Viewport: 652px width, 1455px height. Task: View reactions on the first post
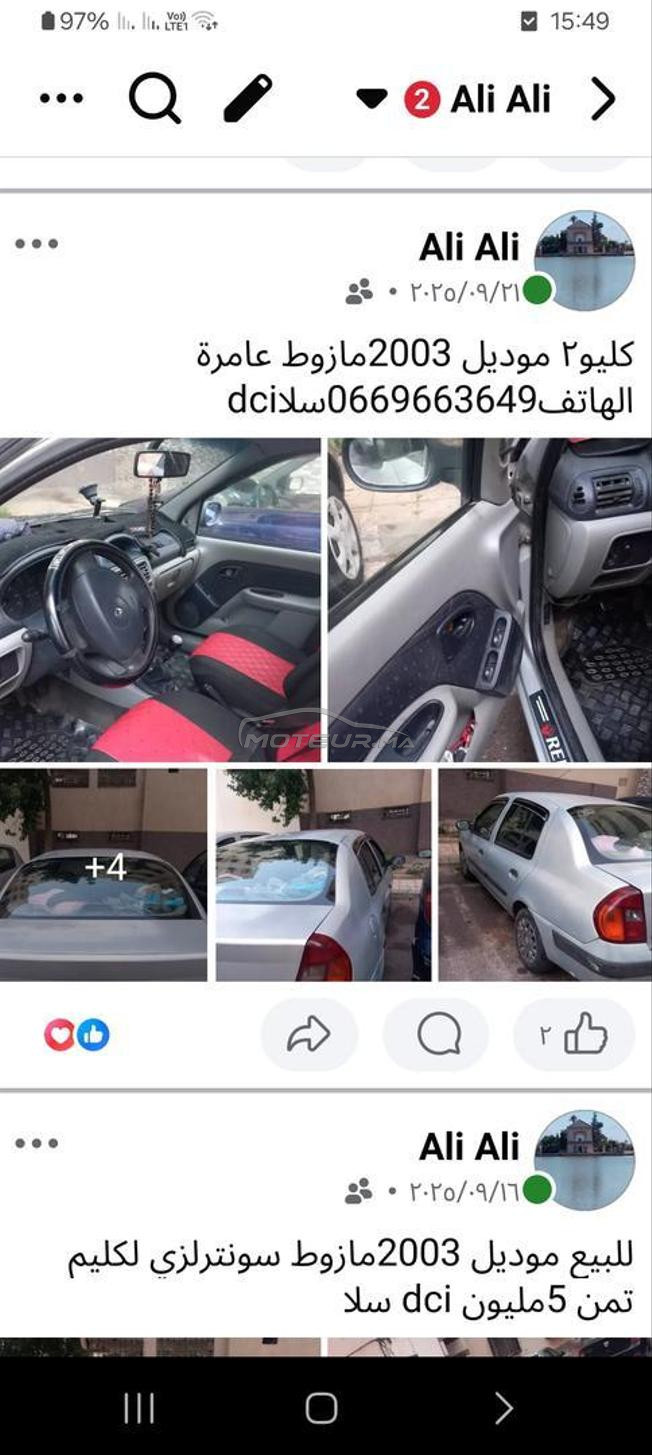coord(76,1035)
